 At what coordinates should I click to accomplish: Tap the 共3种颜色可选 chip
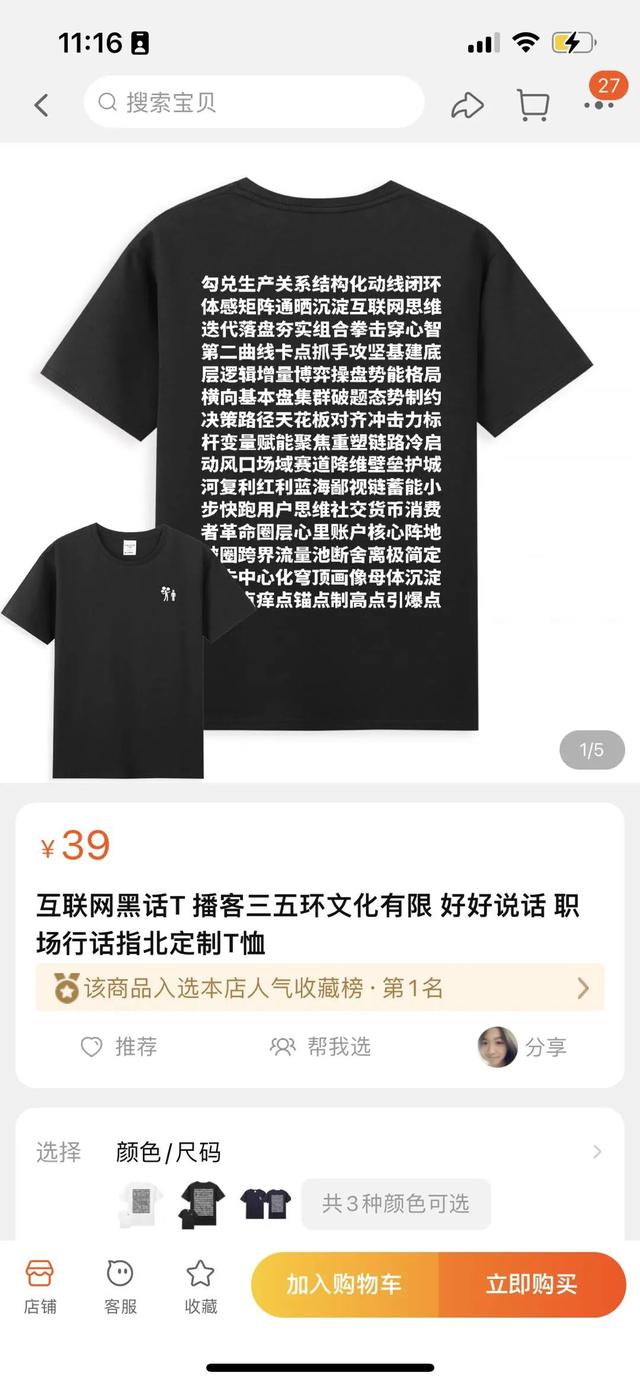(x=396, y=1204)
